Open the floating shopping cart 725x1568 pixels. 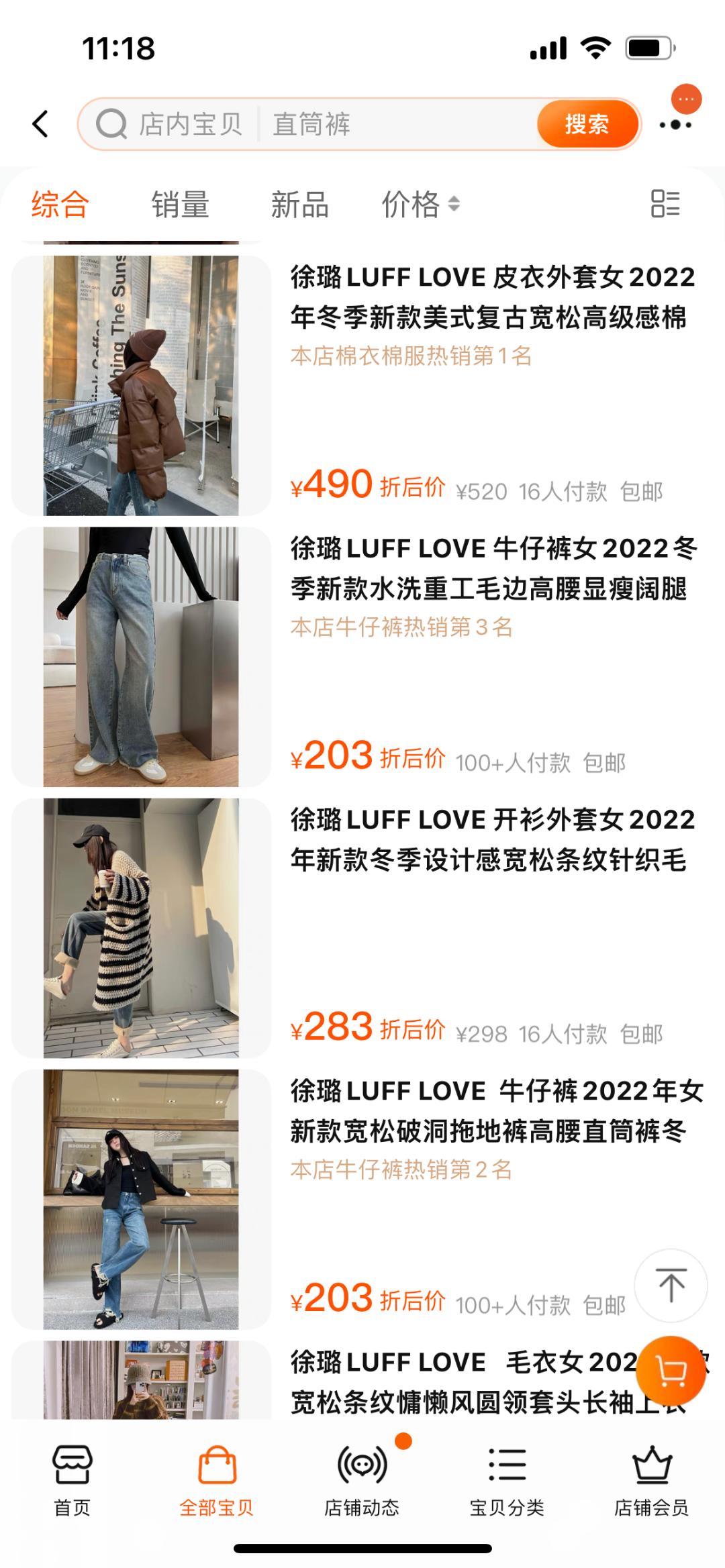[671, 1371]
